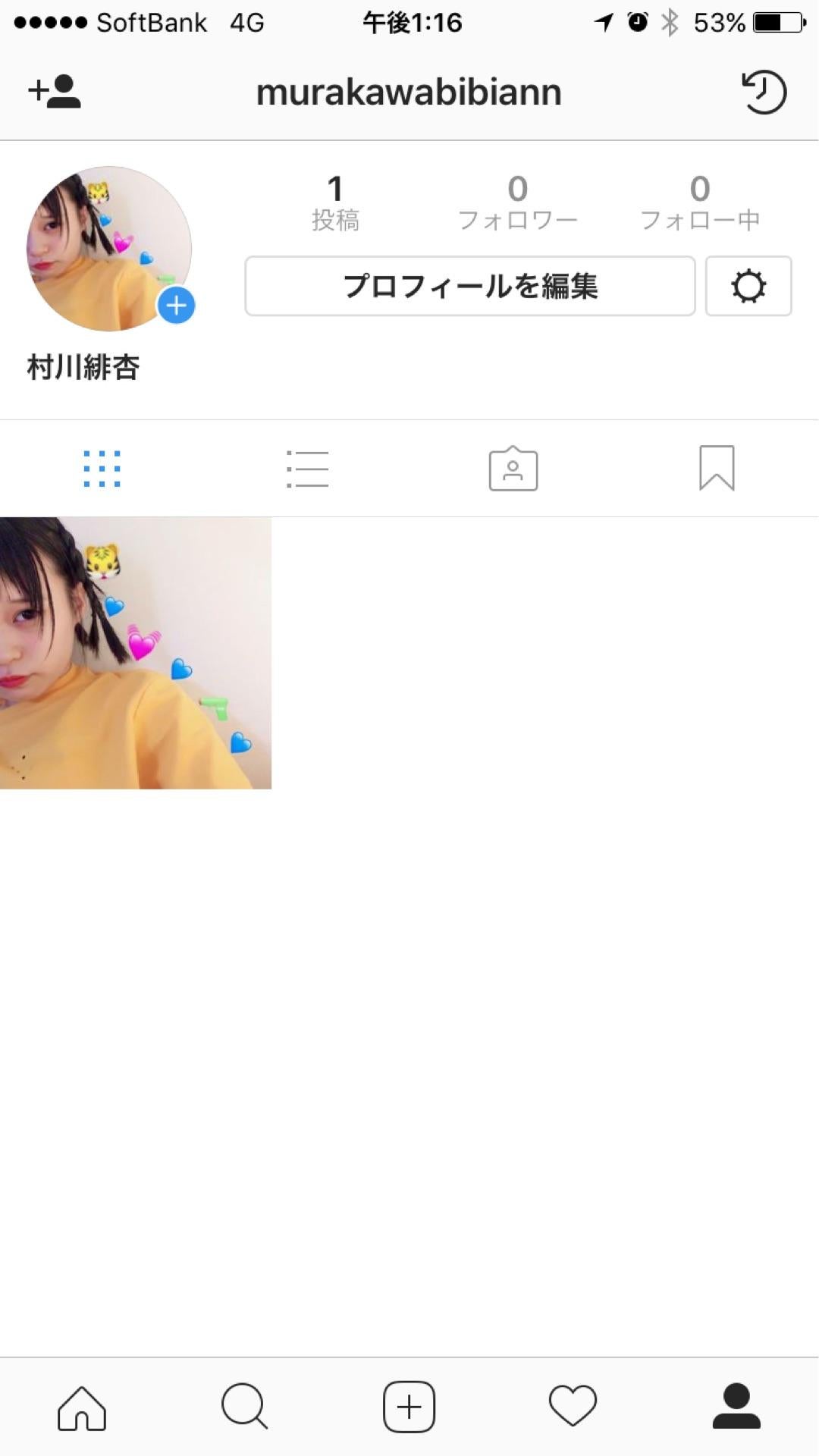The image size is (819, 1456).
Task: Open the activity heart tab
Action: click(x=573, y=1407)
